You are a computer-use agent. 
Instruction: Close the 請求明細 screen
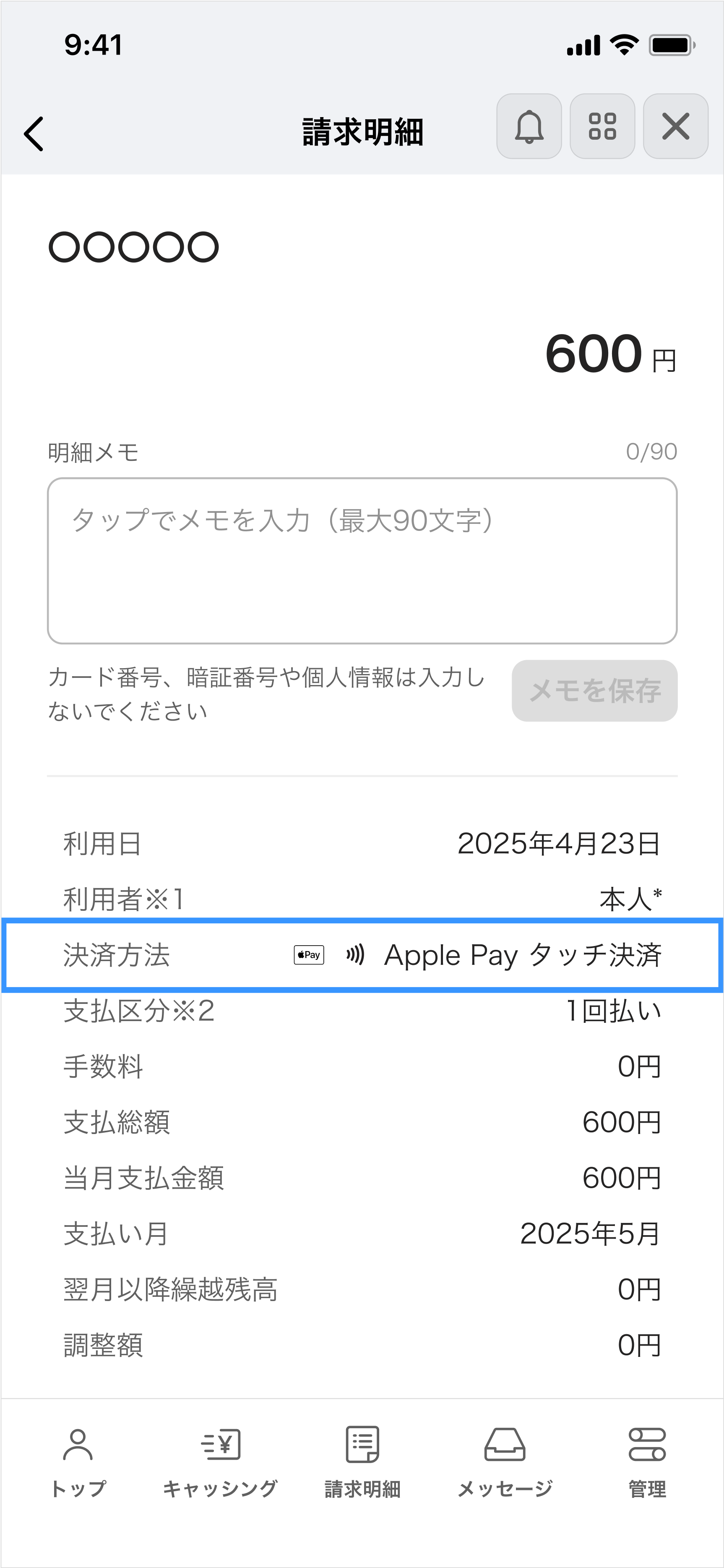click(x=675, y=126)
